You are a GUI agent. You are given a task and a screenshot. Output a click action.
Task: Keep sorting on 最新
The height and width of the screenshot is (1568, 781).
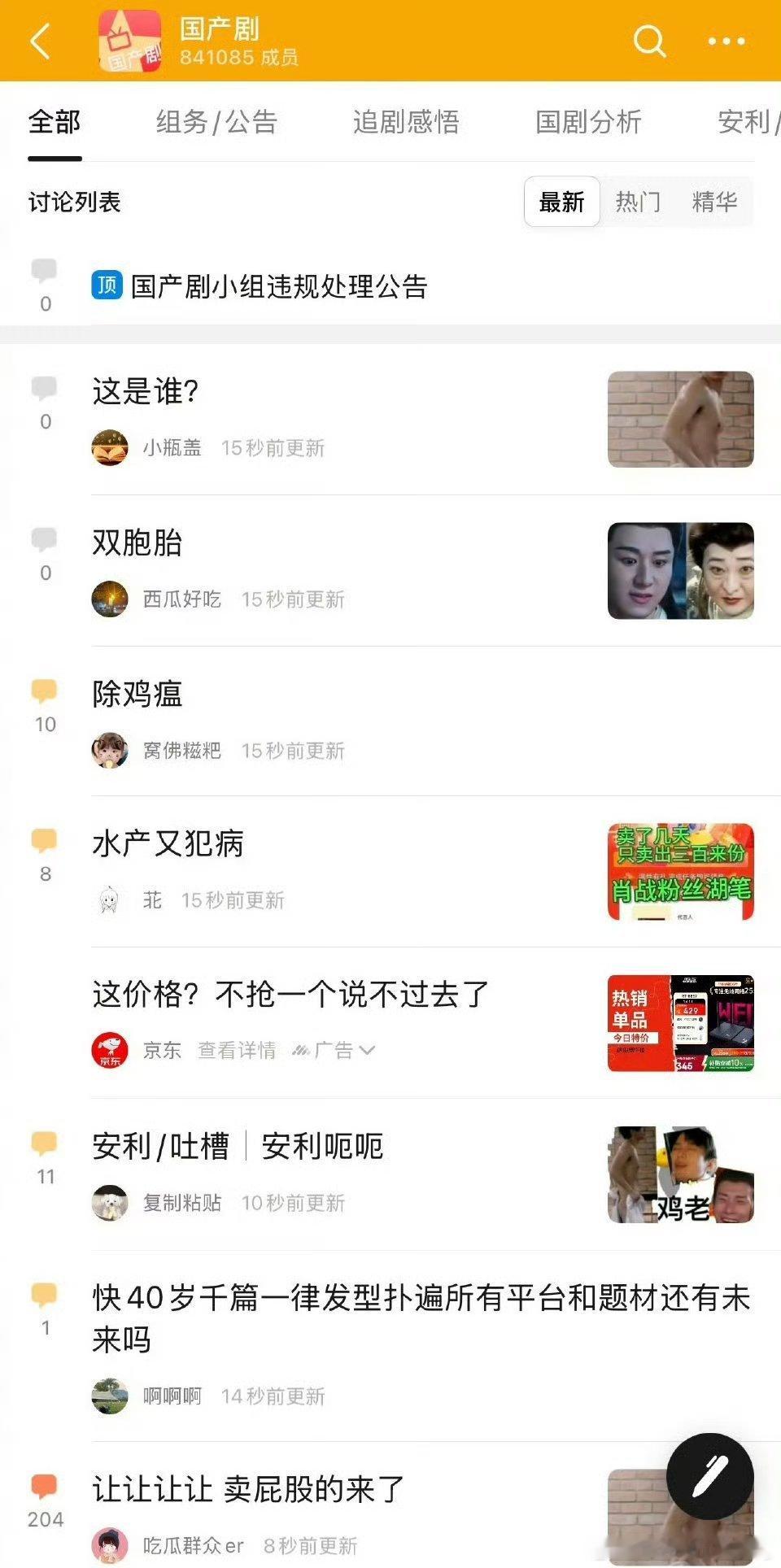pos(561,203)
